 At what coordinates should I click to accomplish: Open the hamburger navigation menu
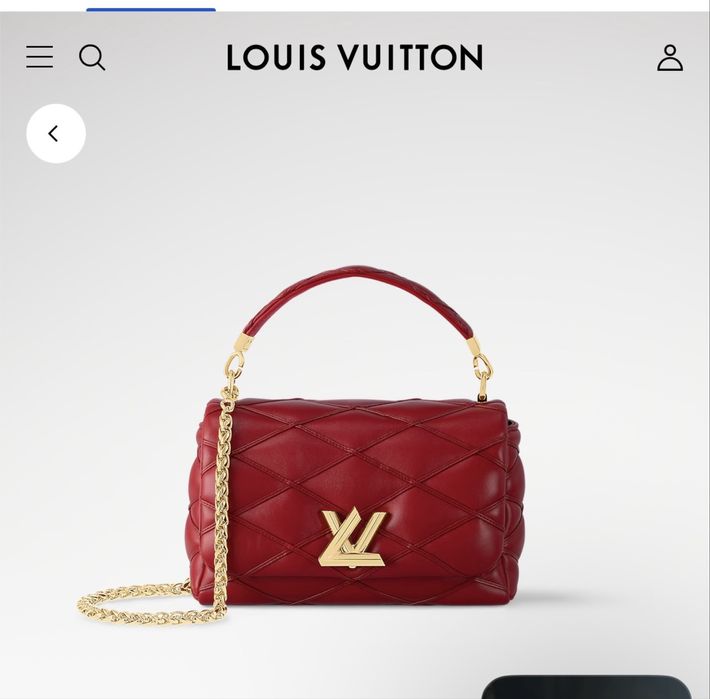tap(40, 58)
